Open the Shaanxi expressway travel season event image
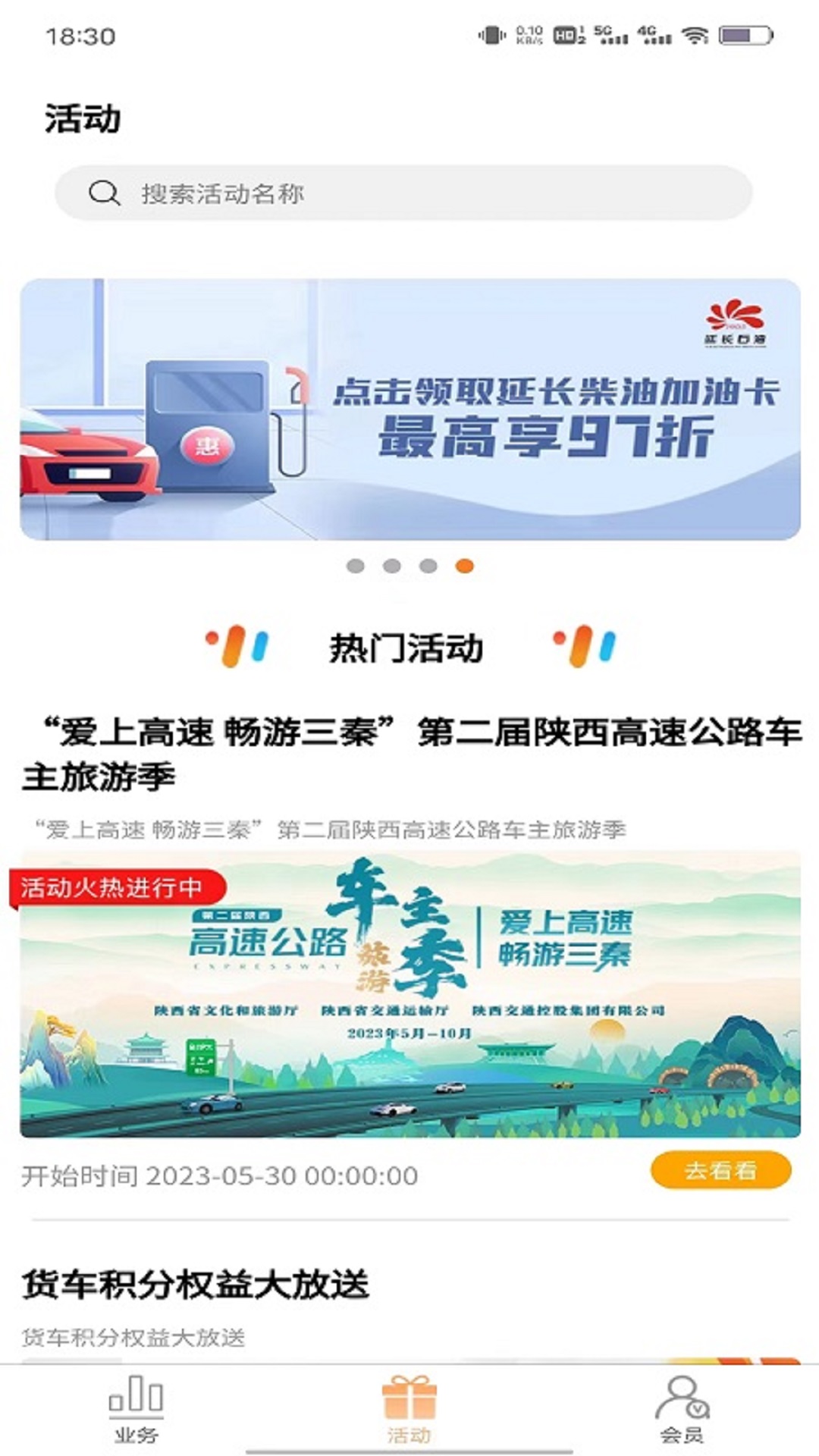Image resolution: width=819 pixels, height=1456 pixels. (409, 995)
